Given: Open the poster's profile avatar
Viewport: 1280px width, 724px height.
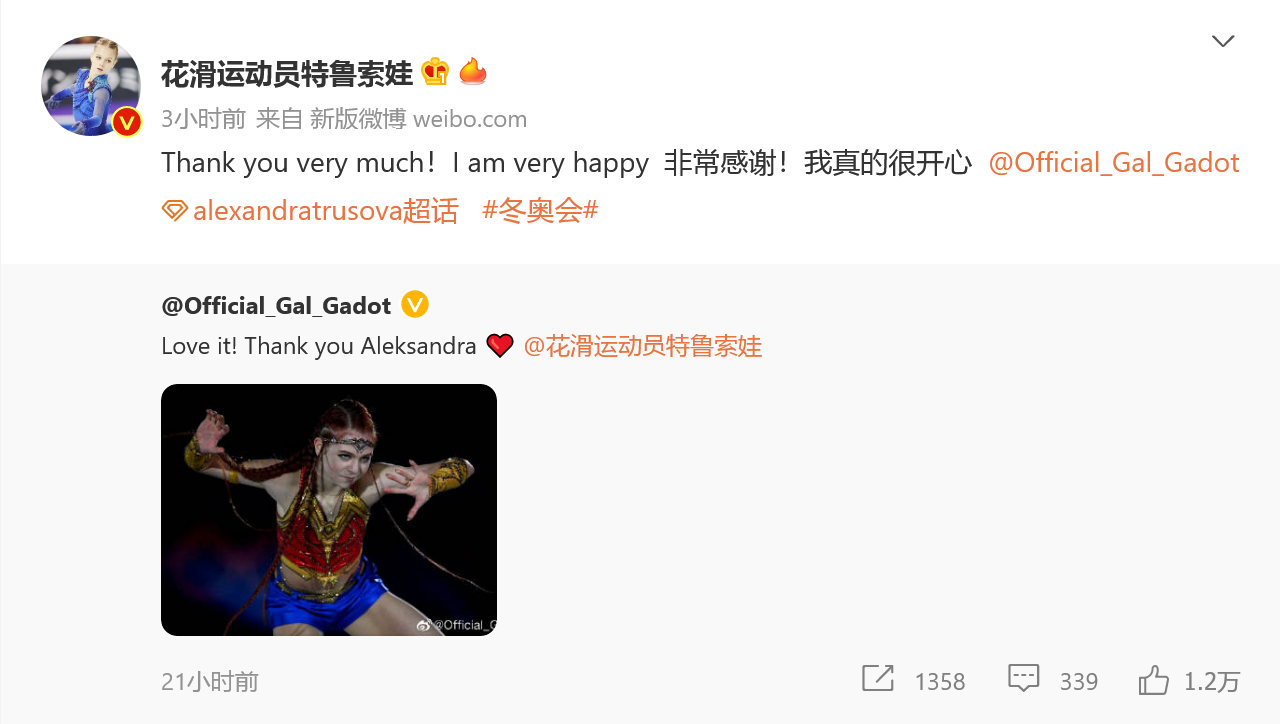Looking at the screenshot, I should point(90,86).
